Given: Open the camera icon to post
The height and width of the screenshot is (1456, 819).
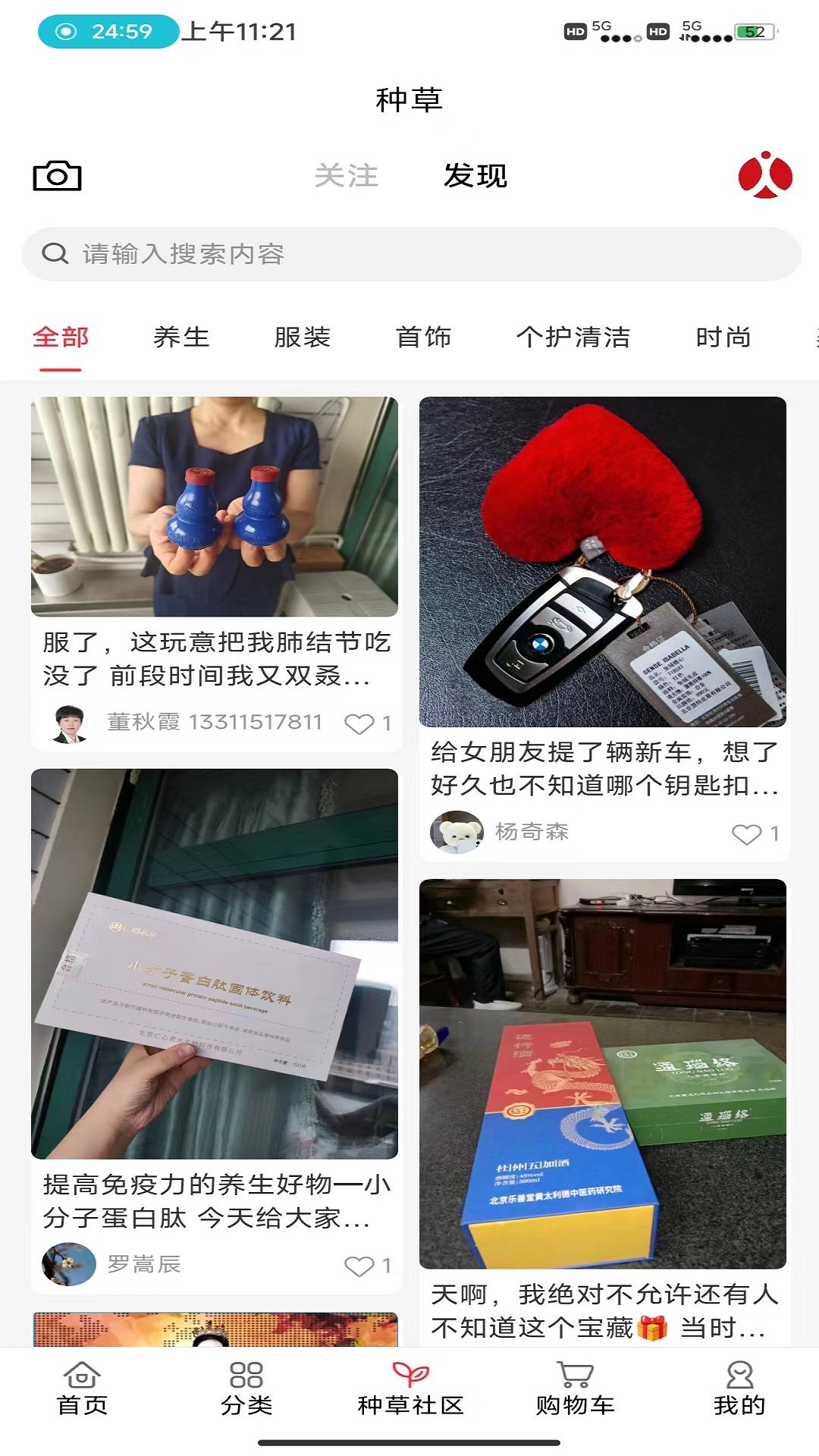Looking at the screenshot, I should click(57, 176).
